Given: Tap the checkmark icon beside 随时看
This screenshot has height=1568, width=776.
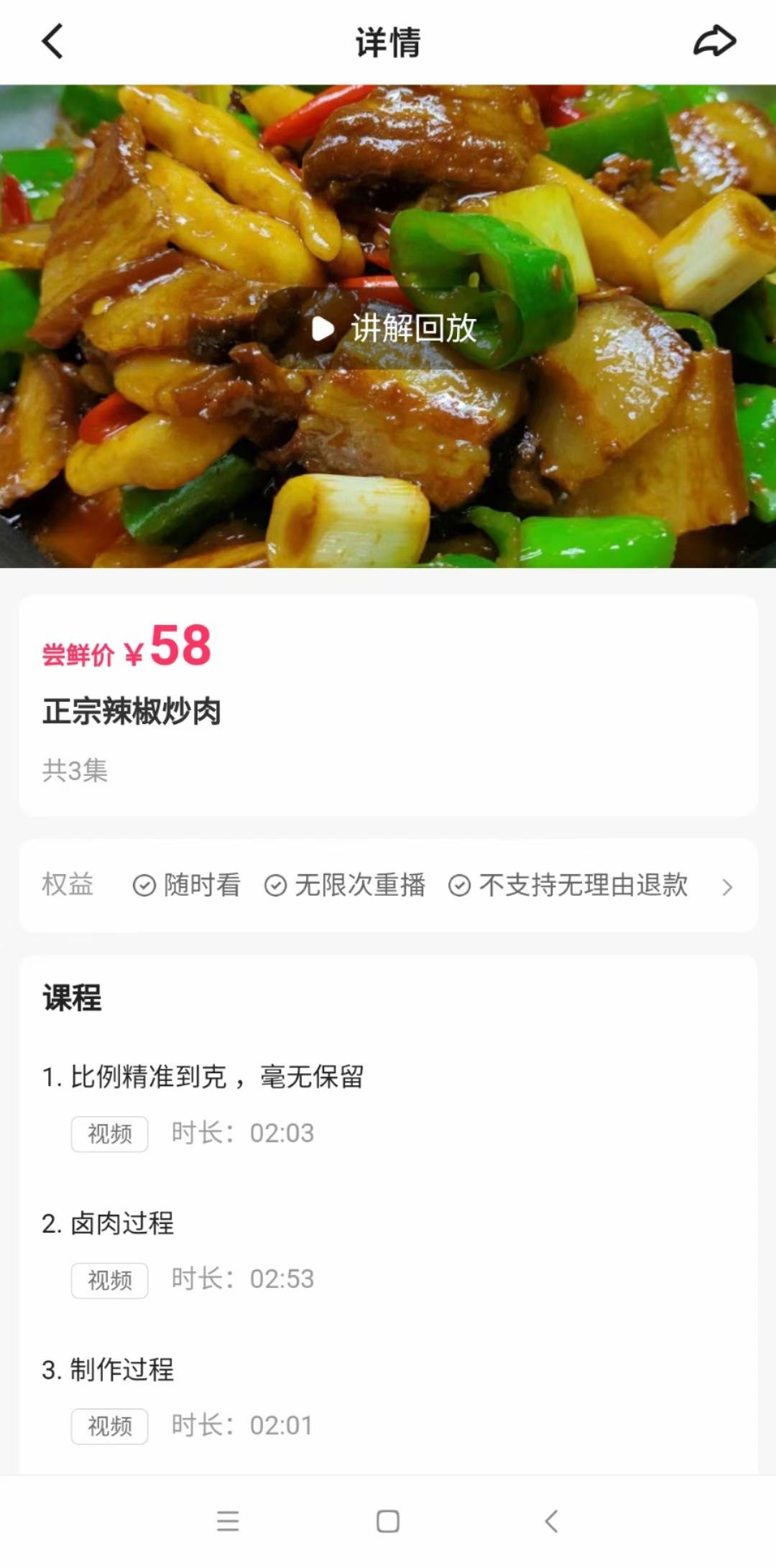Looking at the screenshot, I should (x=146, y=886).
